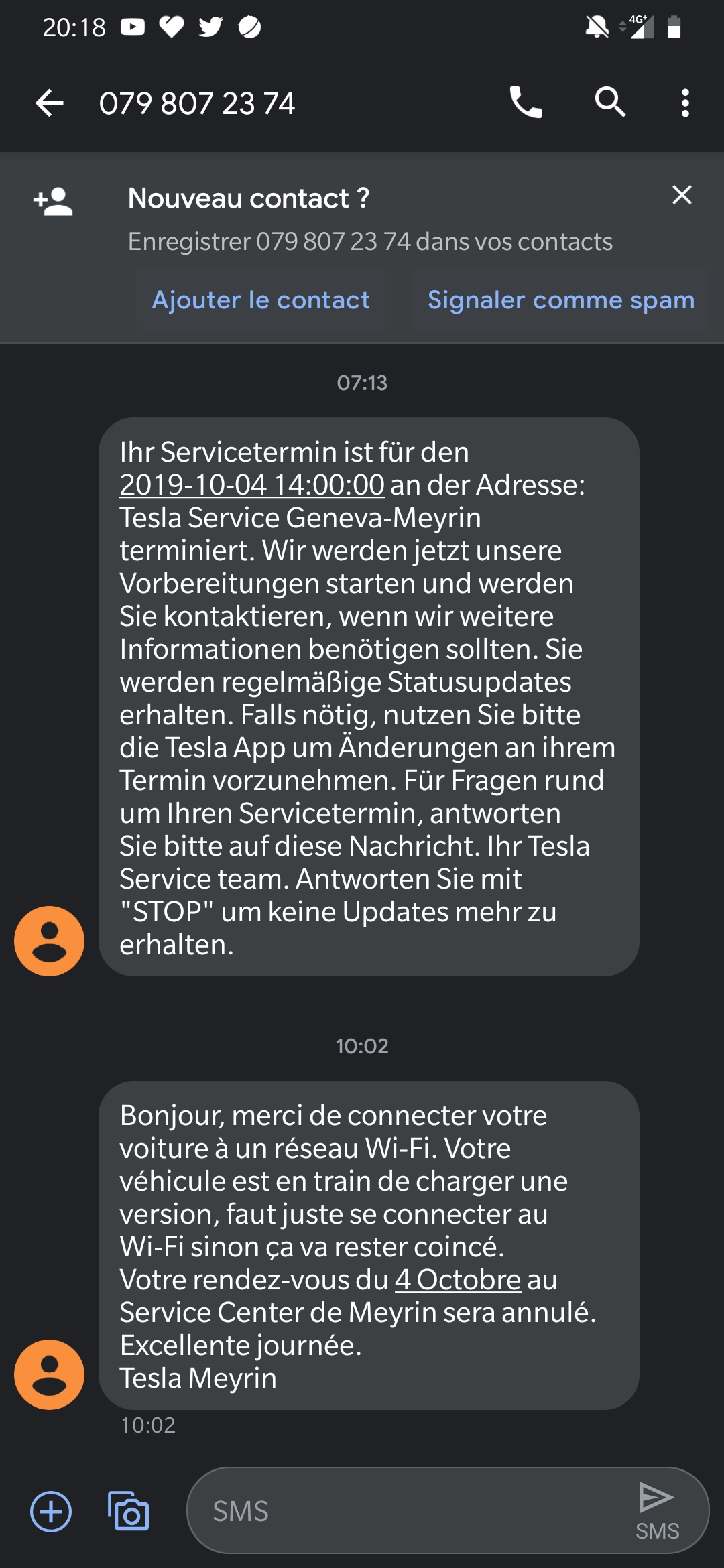724x1568 pixels.
Task: Open sender avatar beside the Tesla Meyrin message
Action: coord(50,1374)
